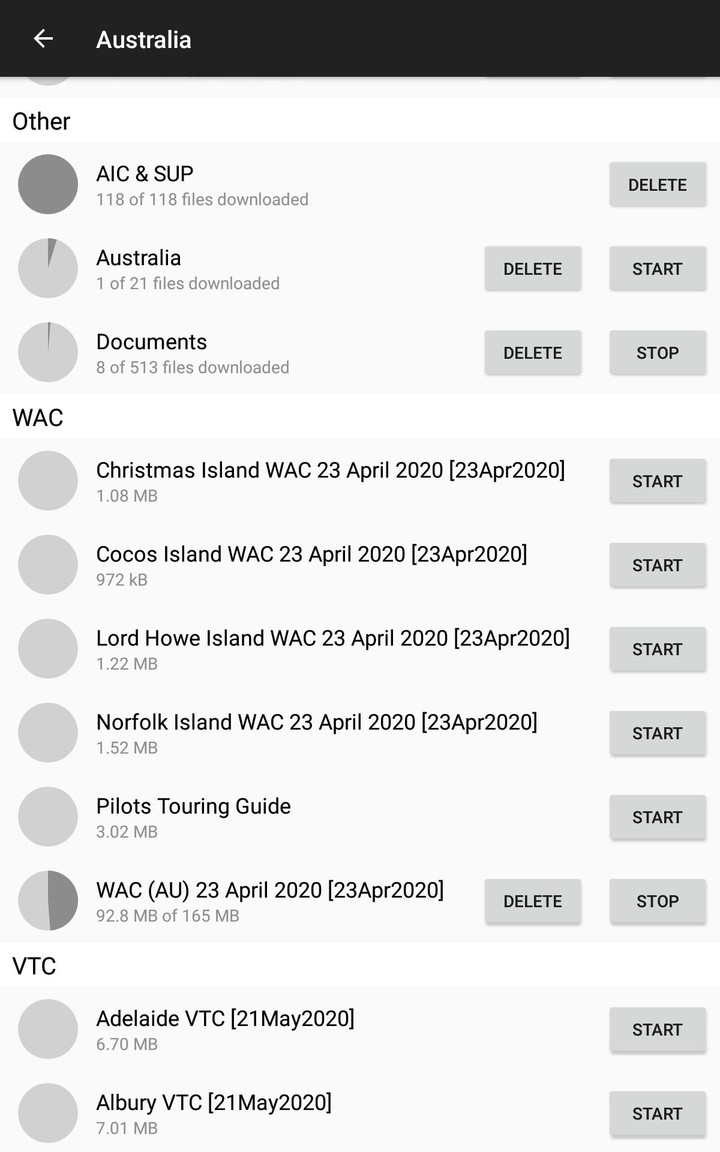
Task: Click the Adelaide VTC progress circle
Action: pyautogui.click(x=48, y=1029)
